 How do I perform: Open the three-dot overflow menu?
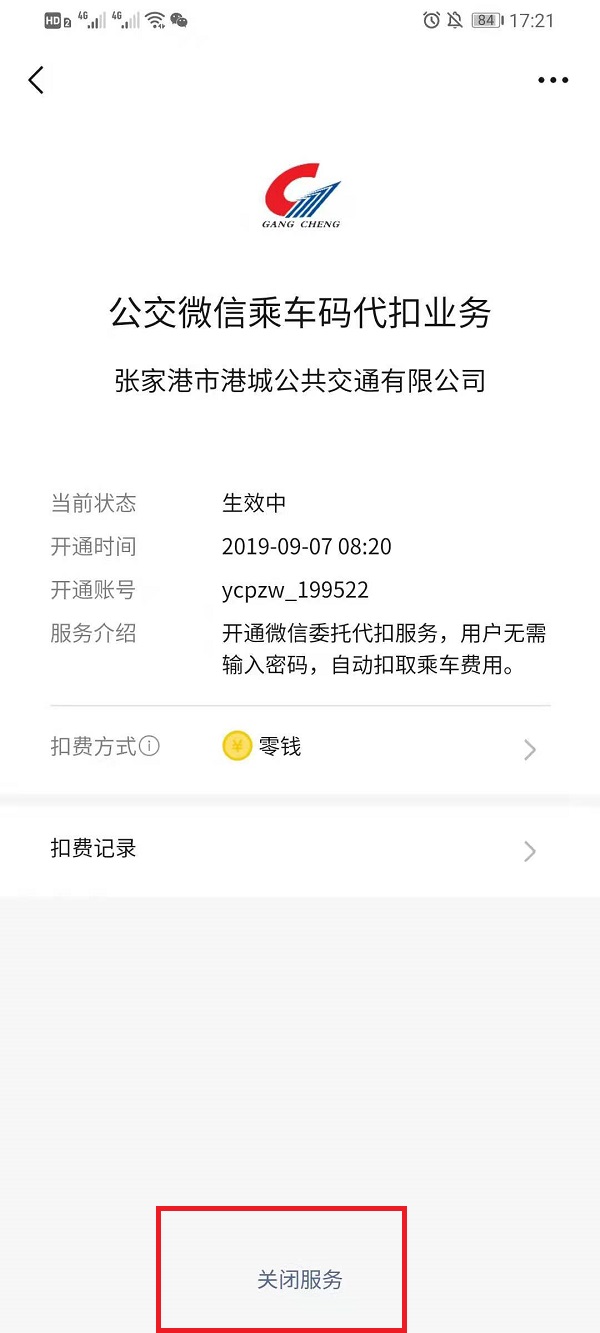tap(553, 80)
